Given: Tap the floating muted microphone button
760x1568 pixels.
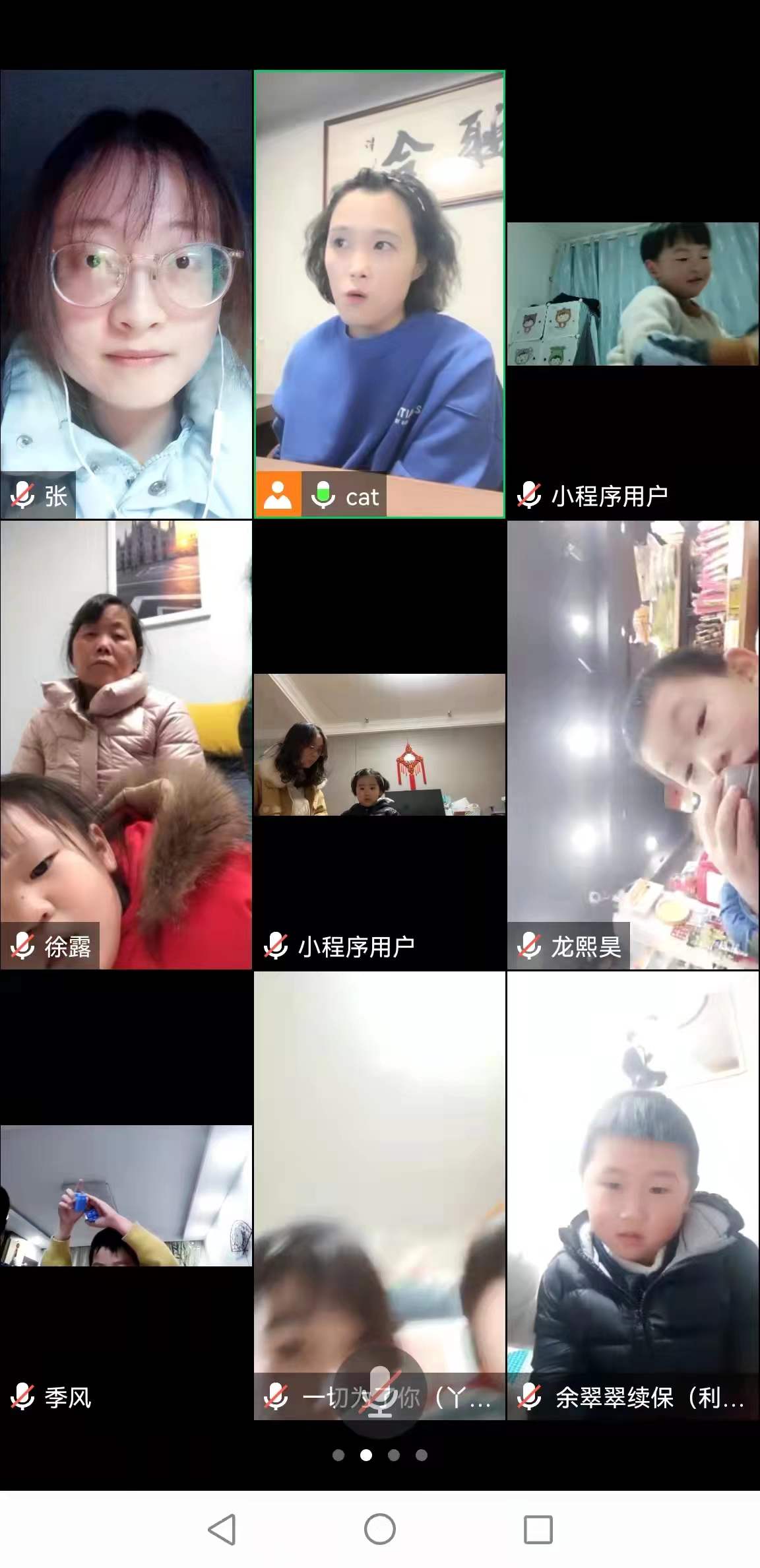Looking at the screenshot, I should click(380, 1391).
